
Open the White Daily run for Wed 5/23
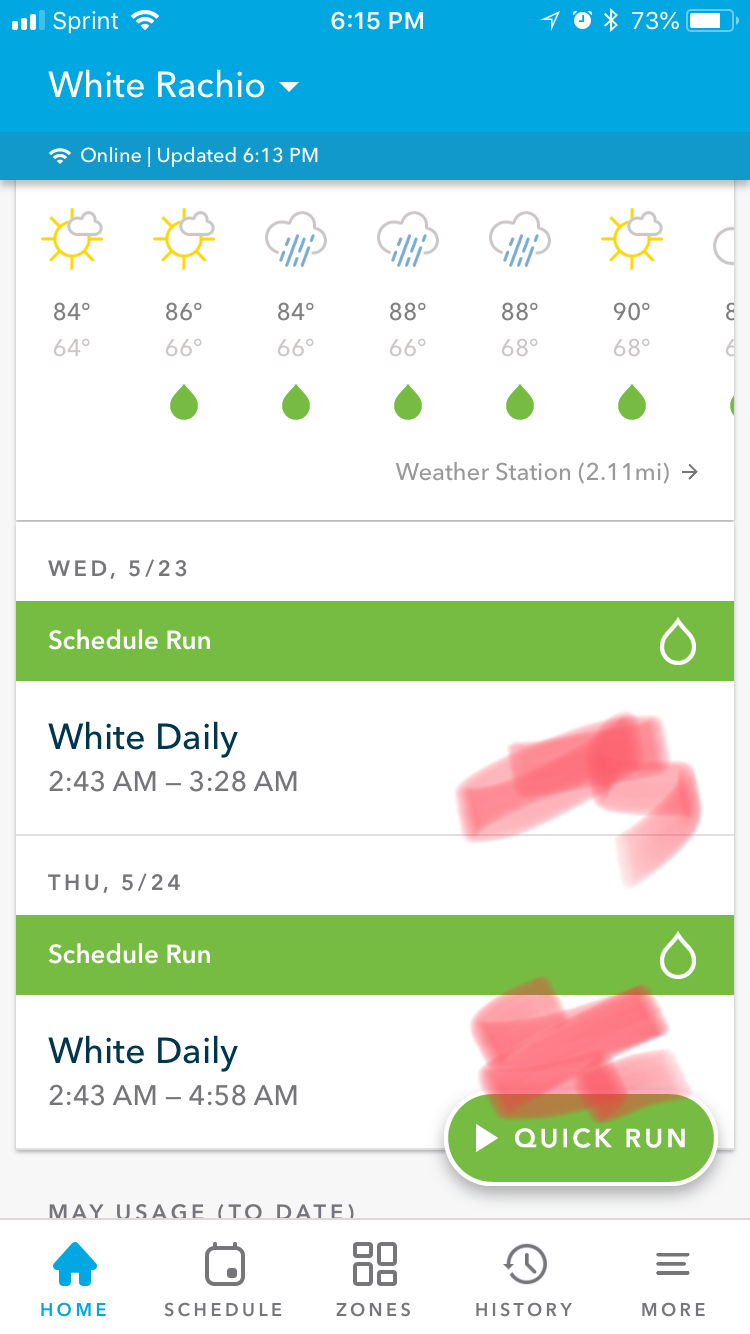(x=375, y=758)
